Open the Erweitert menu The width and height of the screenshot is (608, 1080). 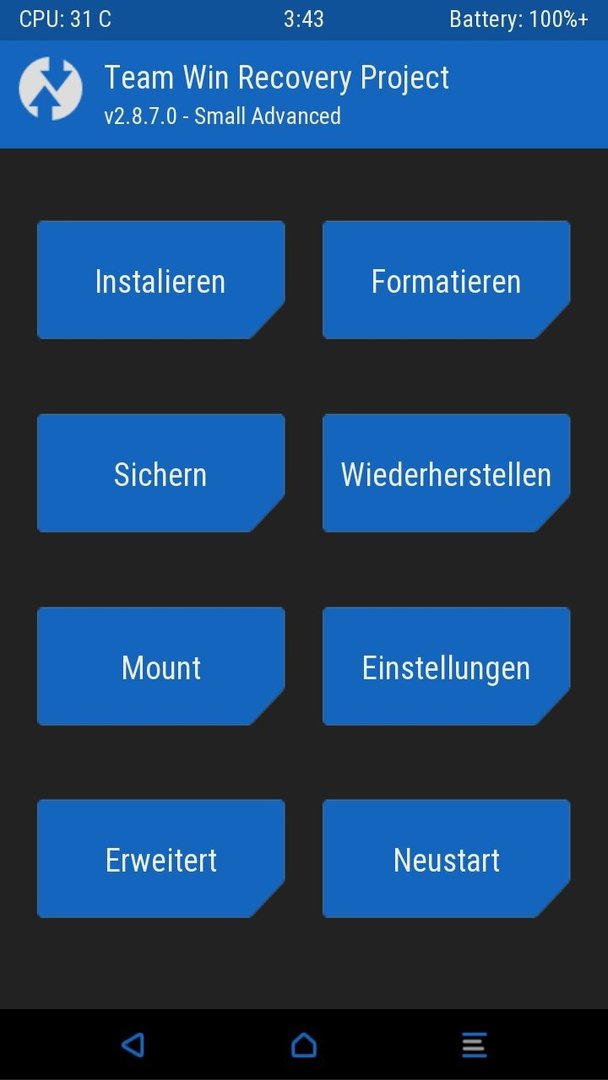coord(160,859)
